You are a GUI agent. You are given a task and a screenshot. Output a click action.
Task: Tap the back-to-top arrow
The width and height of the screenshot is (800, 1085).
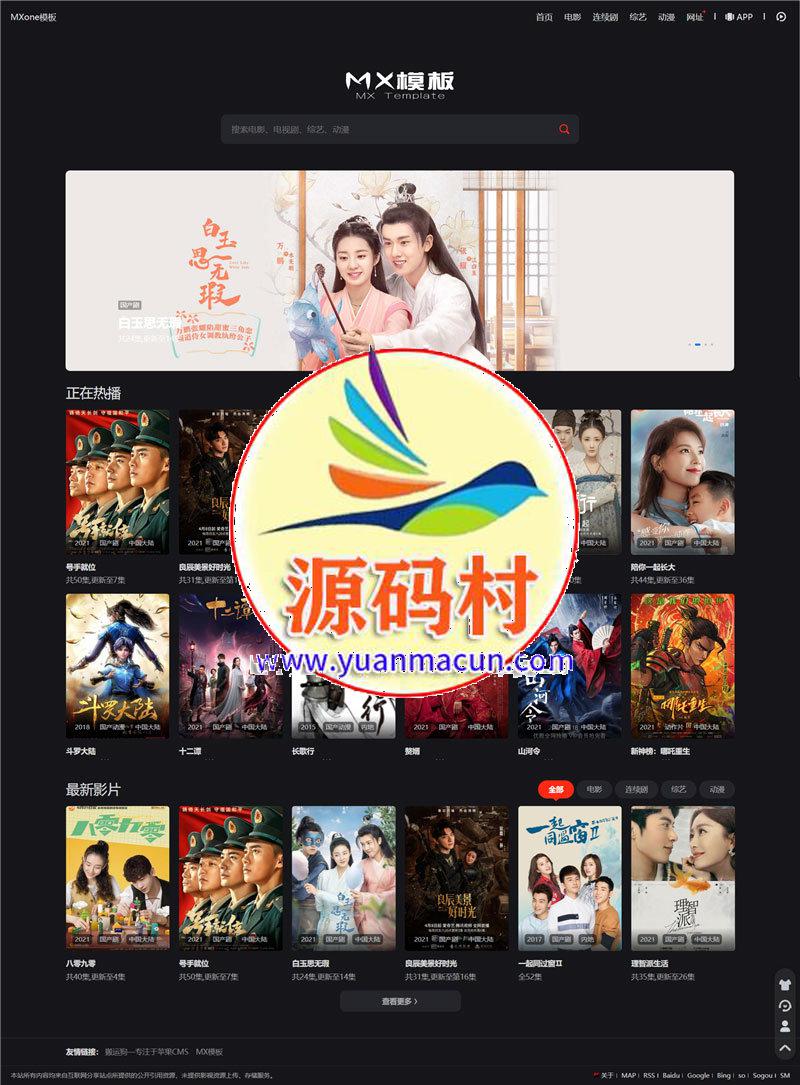785,1048
